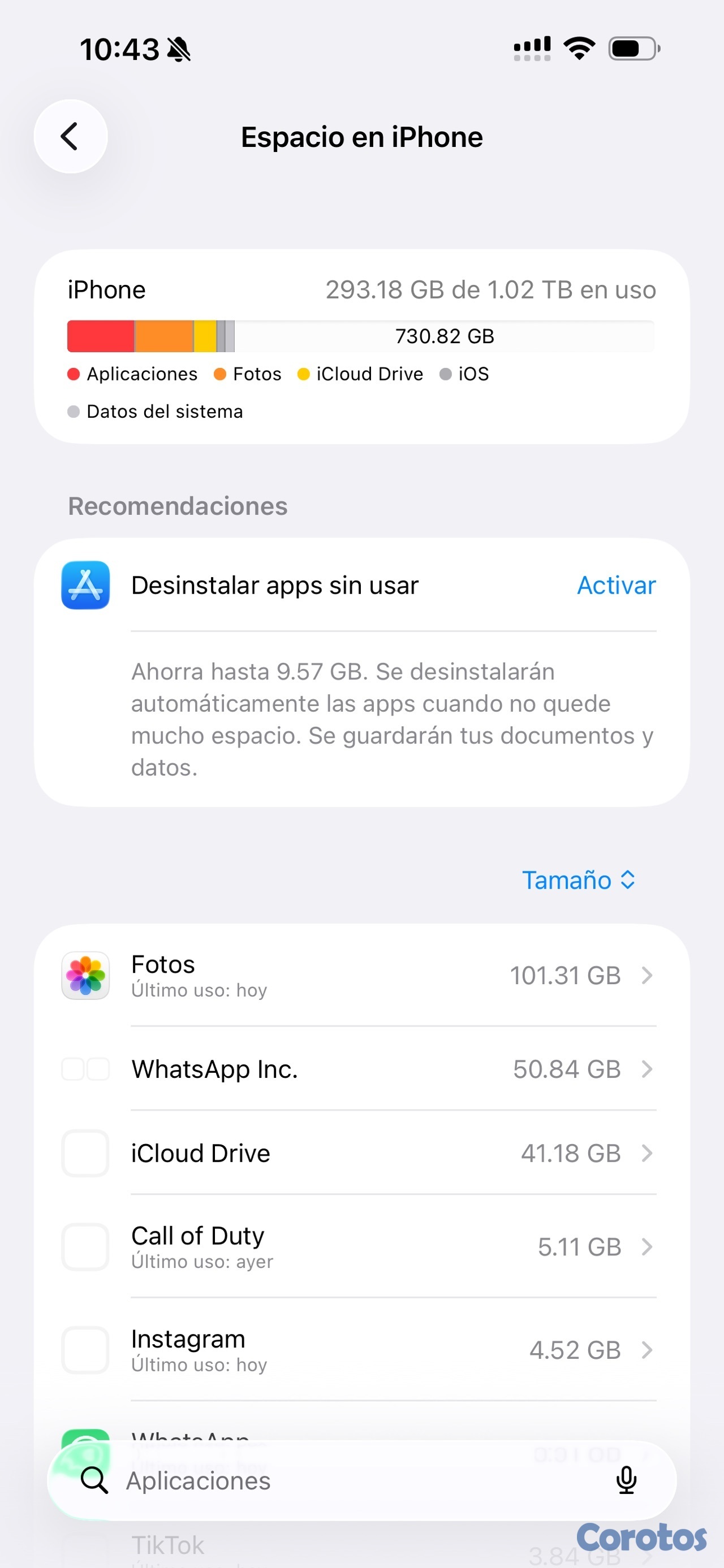Viewport: 724px width, 1568px height.
Task: Open Call of Duty storage details
Action: coord(361,1246)
